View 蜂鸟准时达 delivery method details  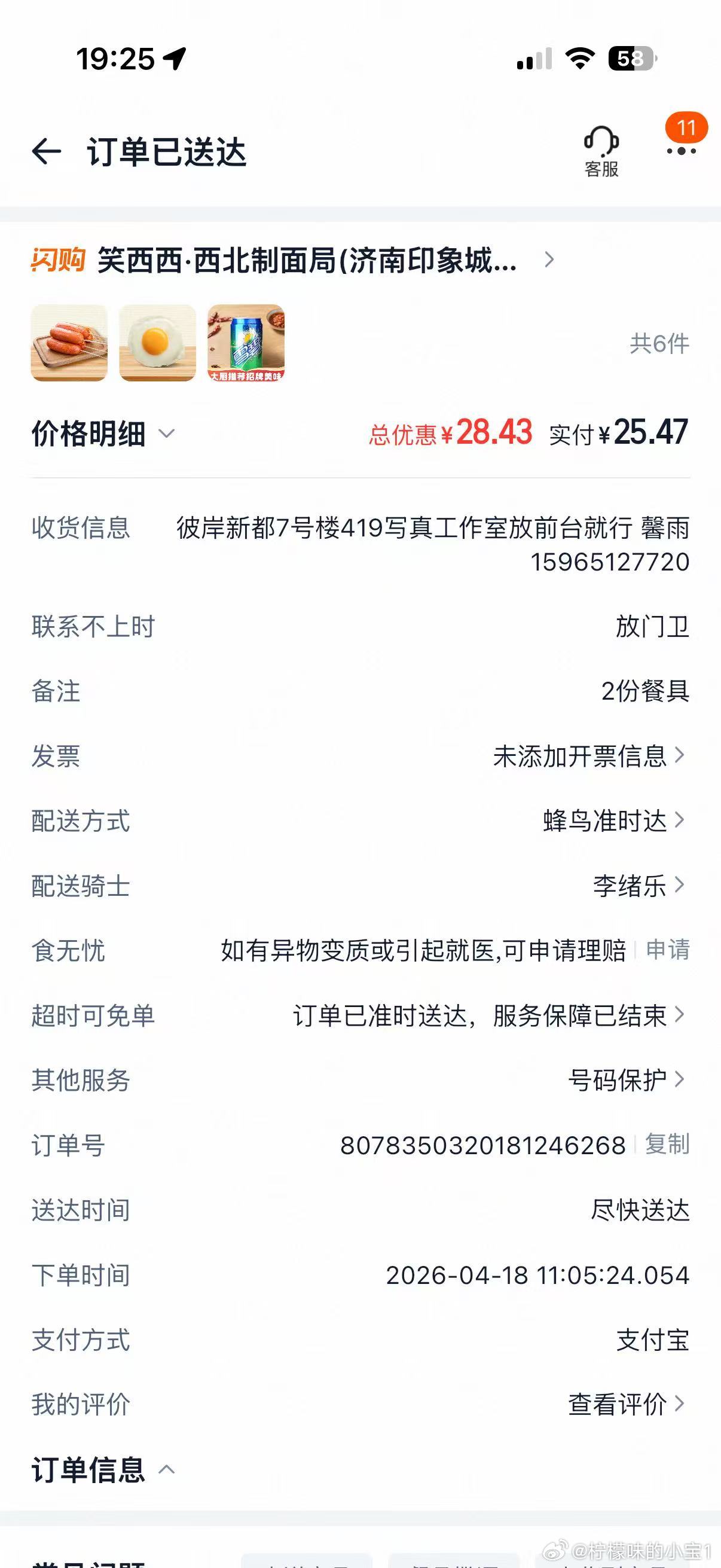pos(613,820)
